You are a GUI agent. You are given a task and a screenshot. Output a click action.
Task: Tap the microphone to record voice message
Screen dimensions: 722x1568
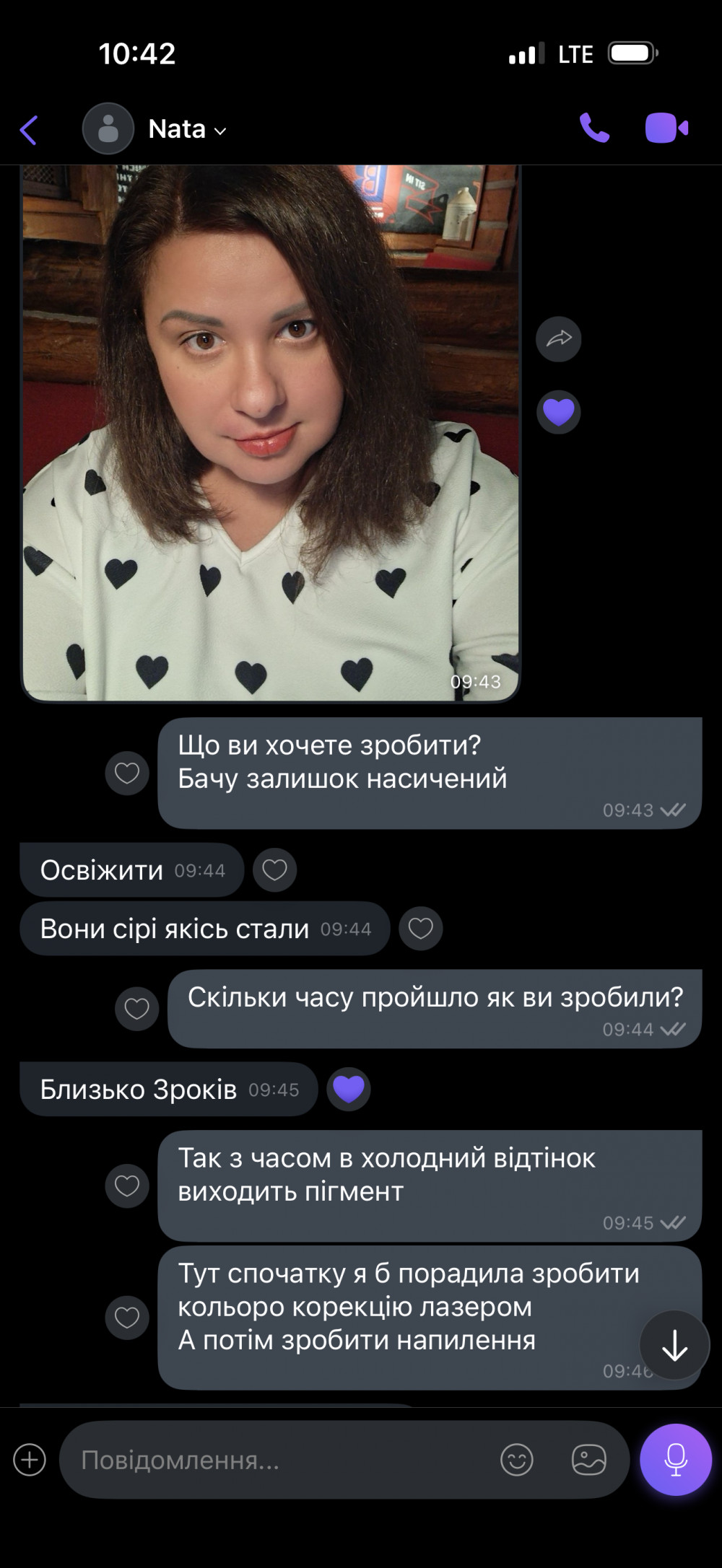pos(676,1459)
